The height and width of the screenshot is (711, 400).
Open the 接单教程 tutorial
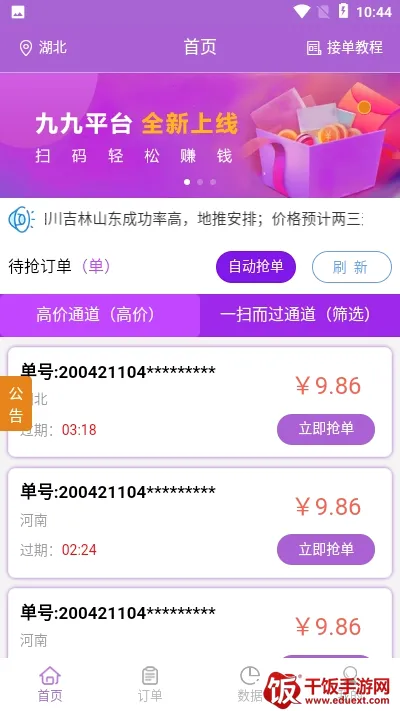pyautogui.click(x=345, y=48)
